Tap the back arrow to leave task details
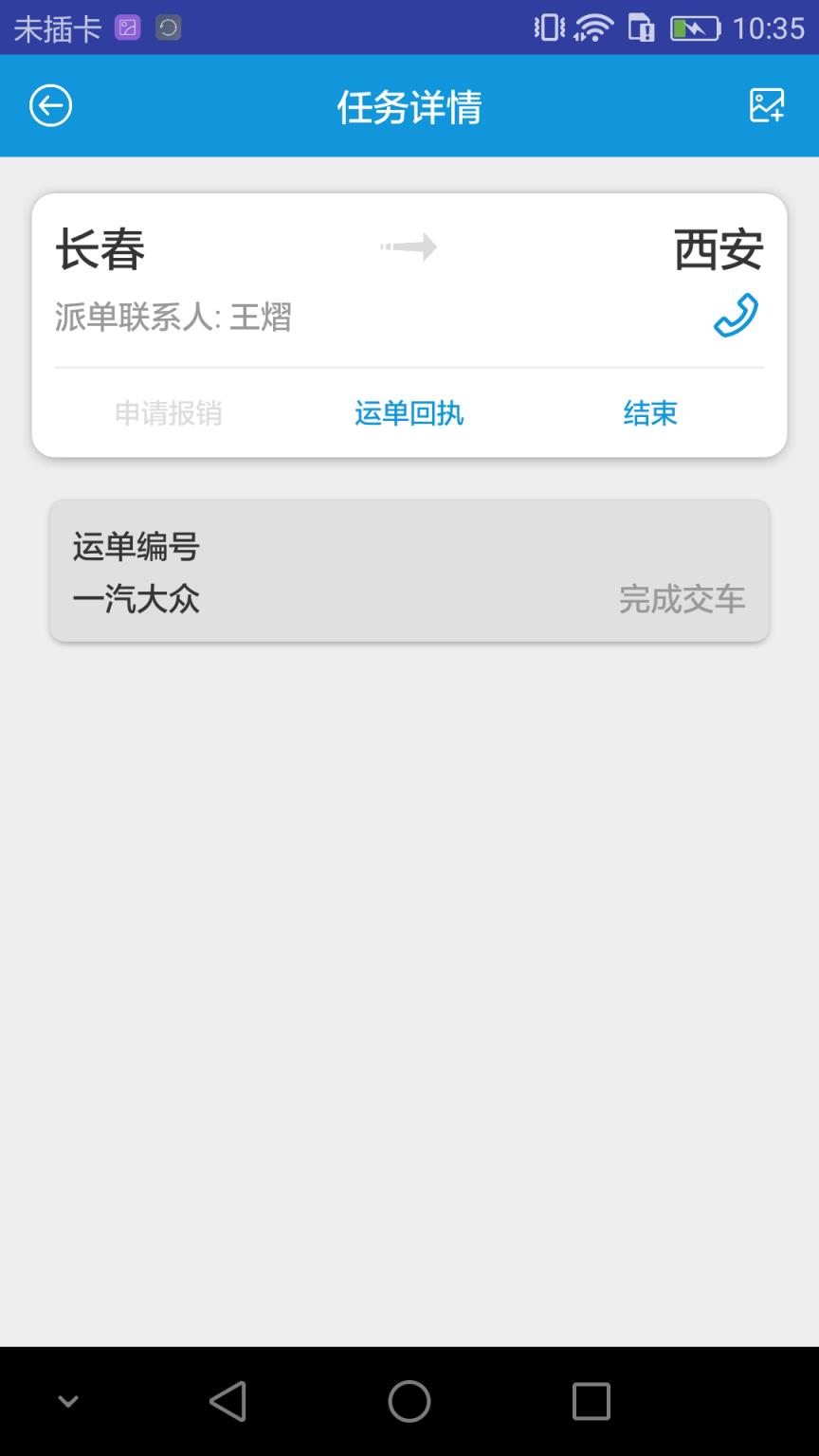Viewport: 819px width, 1456px height. click(49, 105)
